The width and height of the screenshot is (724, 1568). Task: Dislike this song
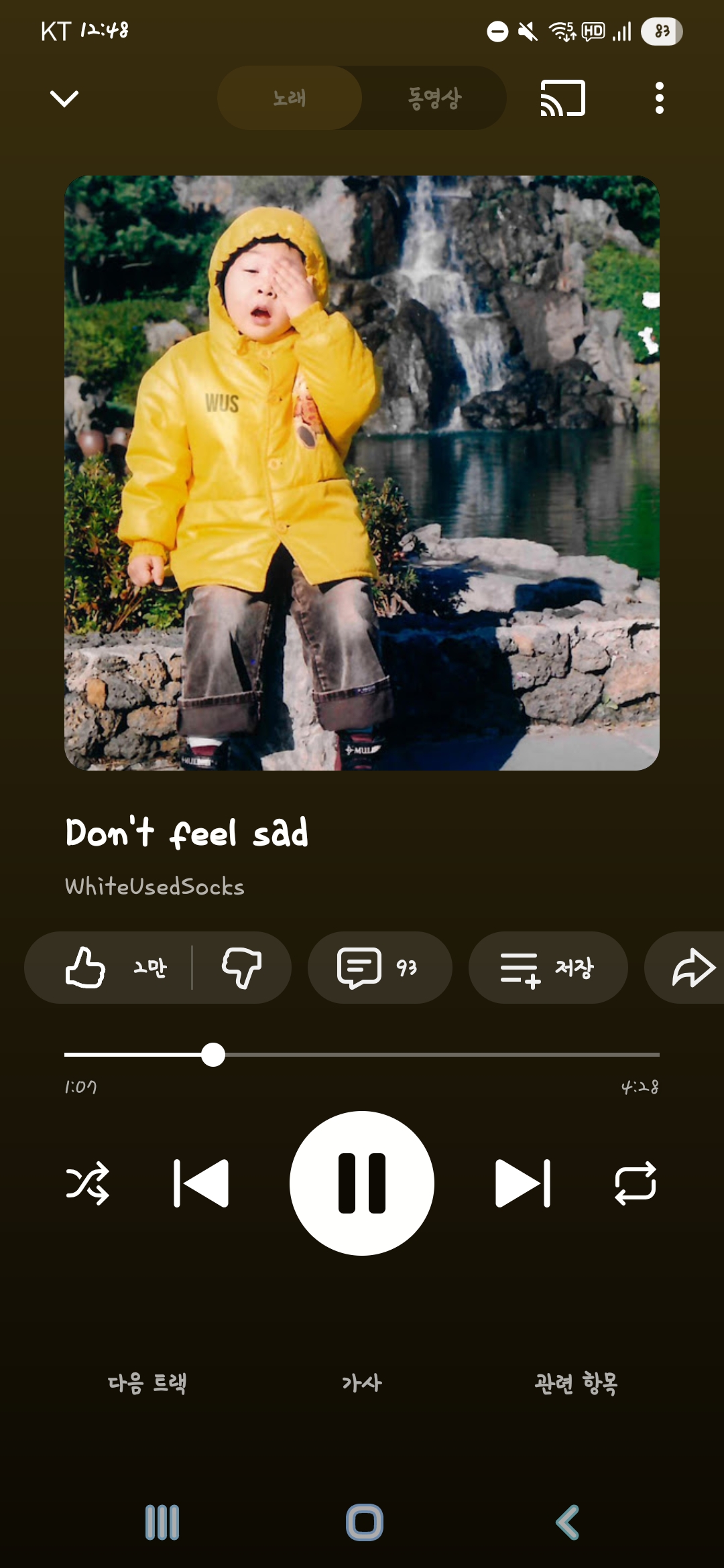tap(241, 968)
